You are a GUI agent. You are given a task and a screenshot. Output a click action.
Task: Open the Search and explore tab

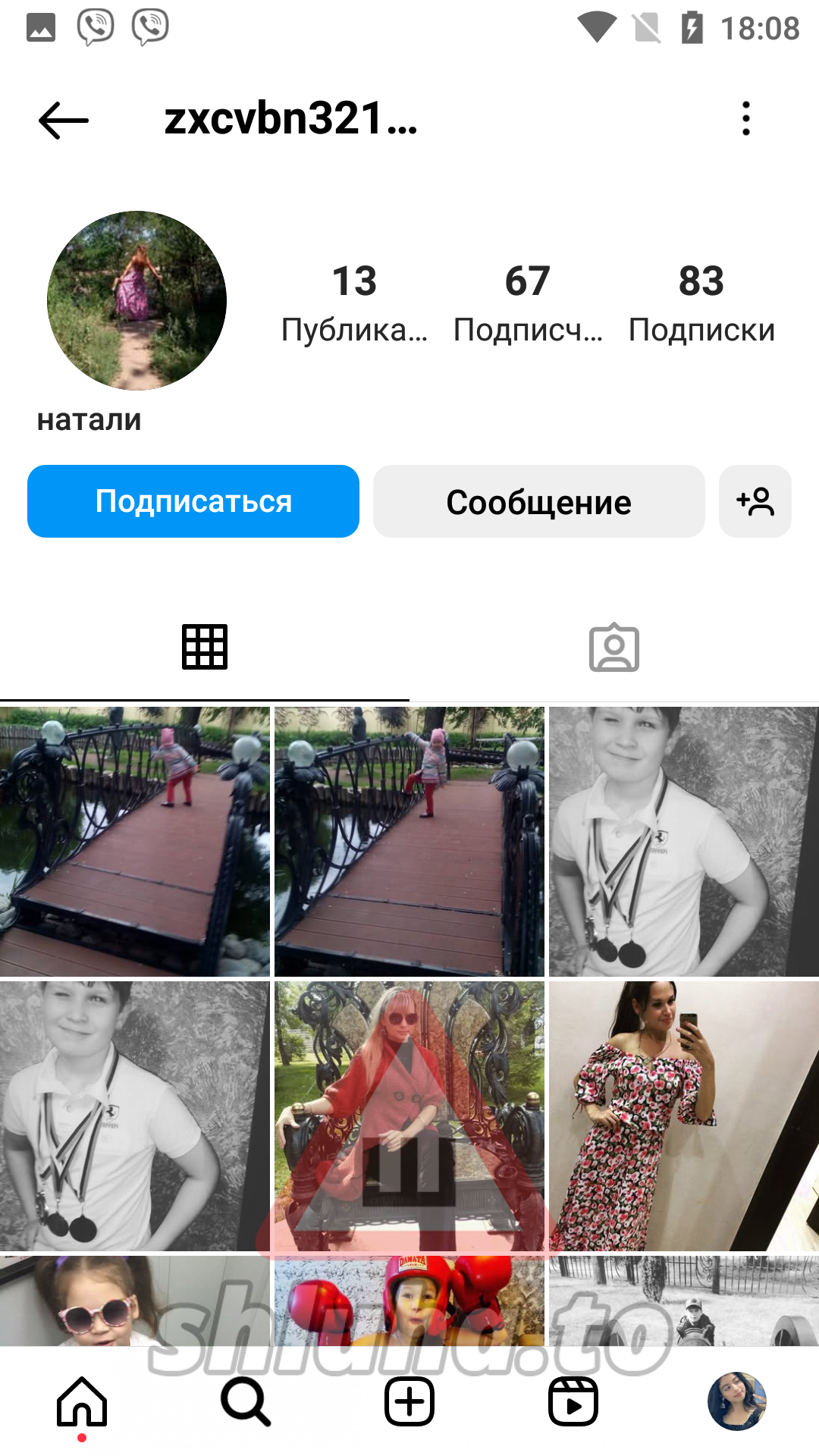pos(246,1401)
